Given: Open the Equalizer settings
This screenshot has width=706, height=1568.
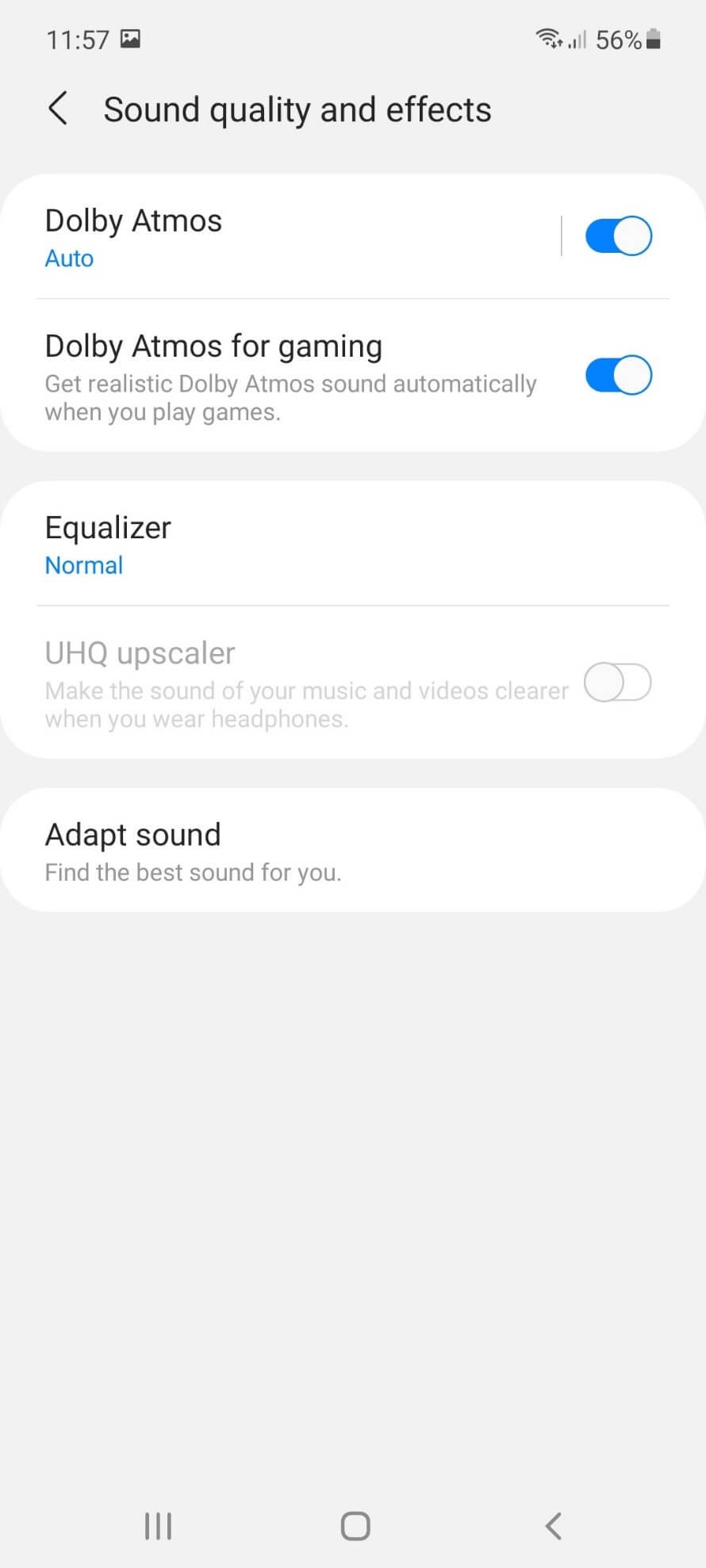Looking at the screenshot, I should pyautogui.click(x=353, y=544).
